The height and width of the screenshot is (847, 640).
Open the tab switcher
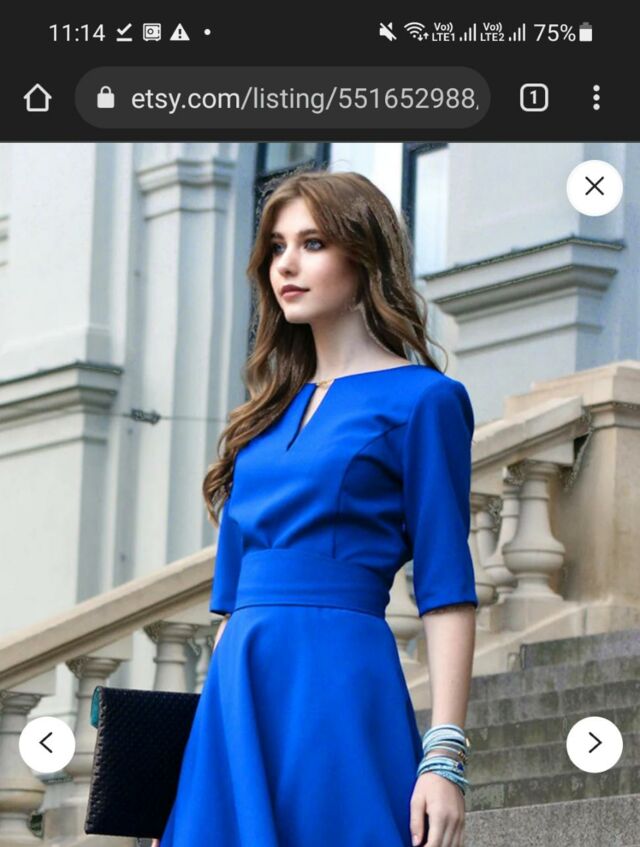click(534, 97)
